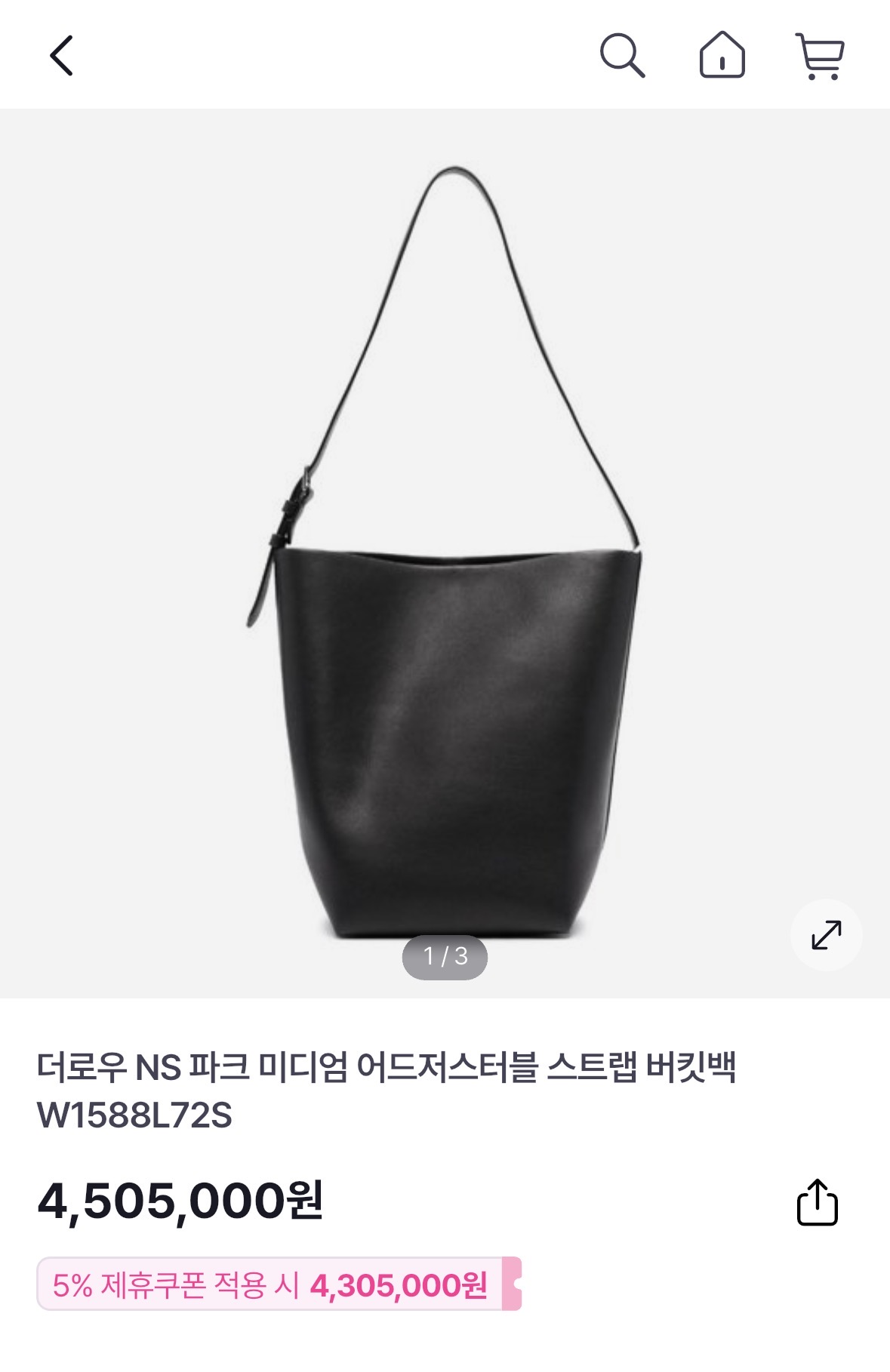Open the shopping cart
This screenshot has height=1372, width=890.
pyautogui.click(x=821, y=56)
